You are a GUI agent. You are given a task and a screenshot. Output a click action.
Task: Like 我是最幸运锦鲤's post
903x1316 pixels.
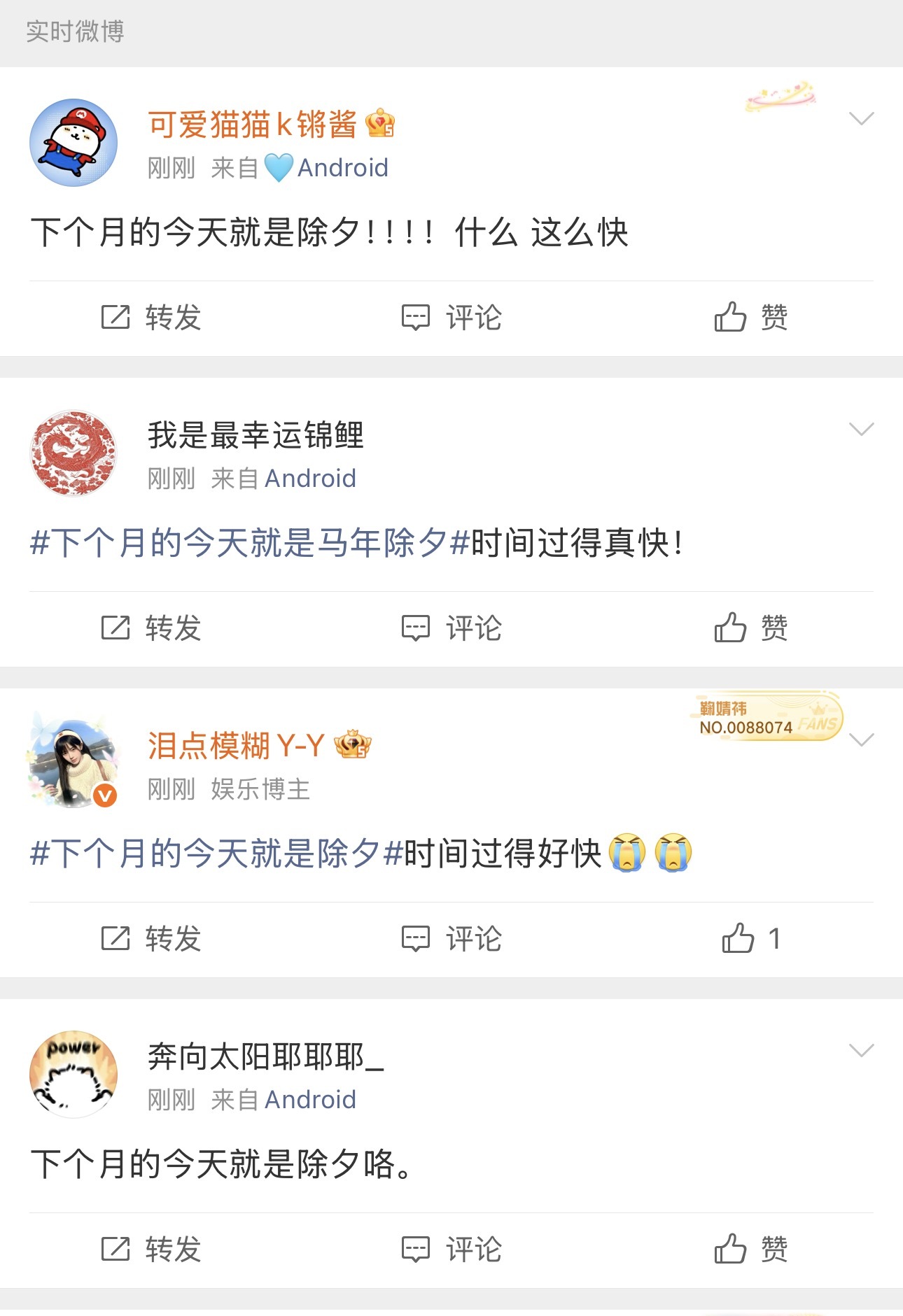(750, 628)
